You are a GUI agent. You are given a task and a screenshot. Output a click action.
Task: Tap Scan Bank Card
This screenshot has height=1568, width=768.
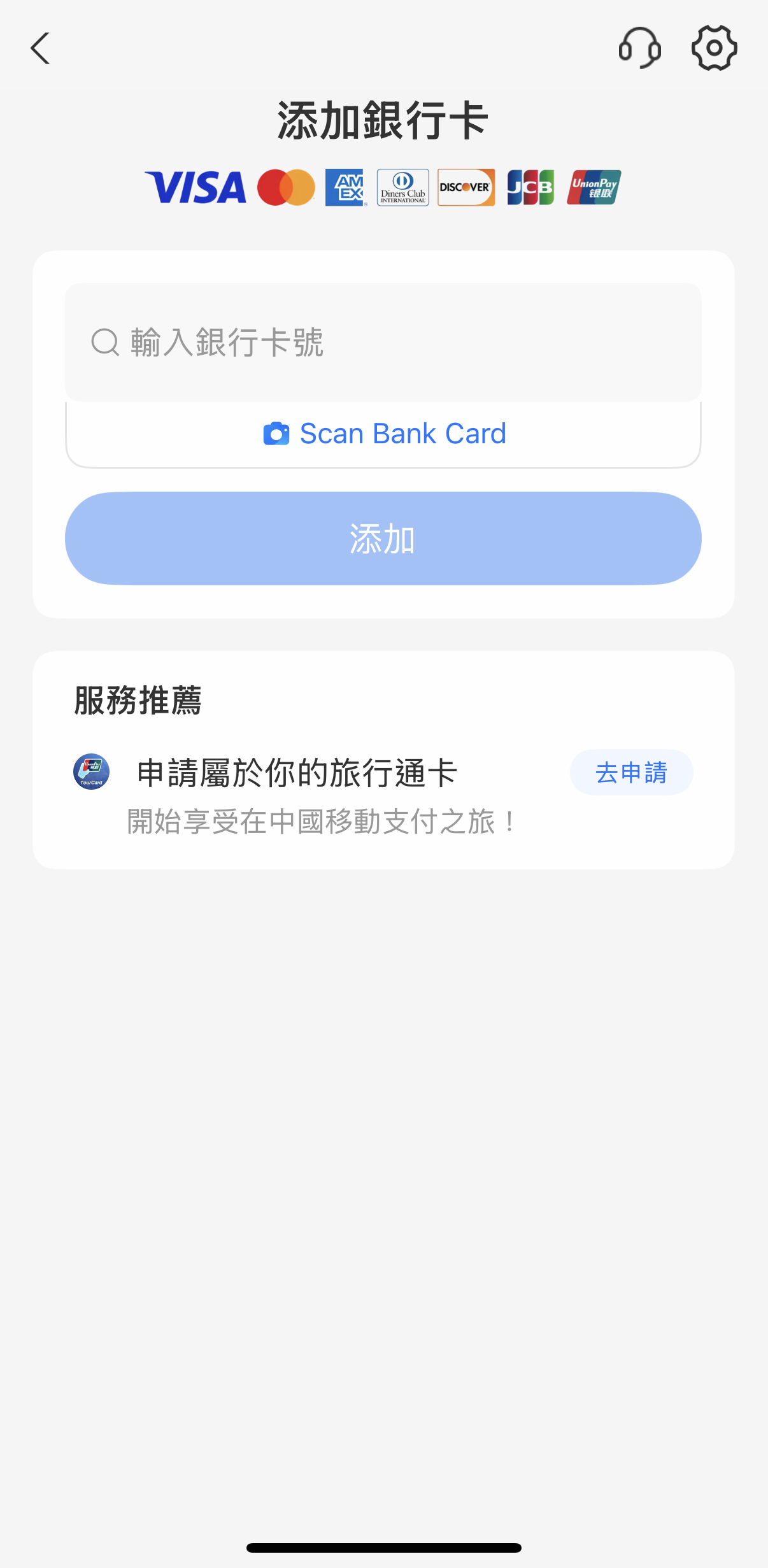(x=384, y=434)
